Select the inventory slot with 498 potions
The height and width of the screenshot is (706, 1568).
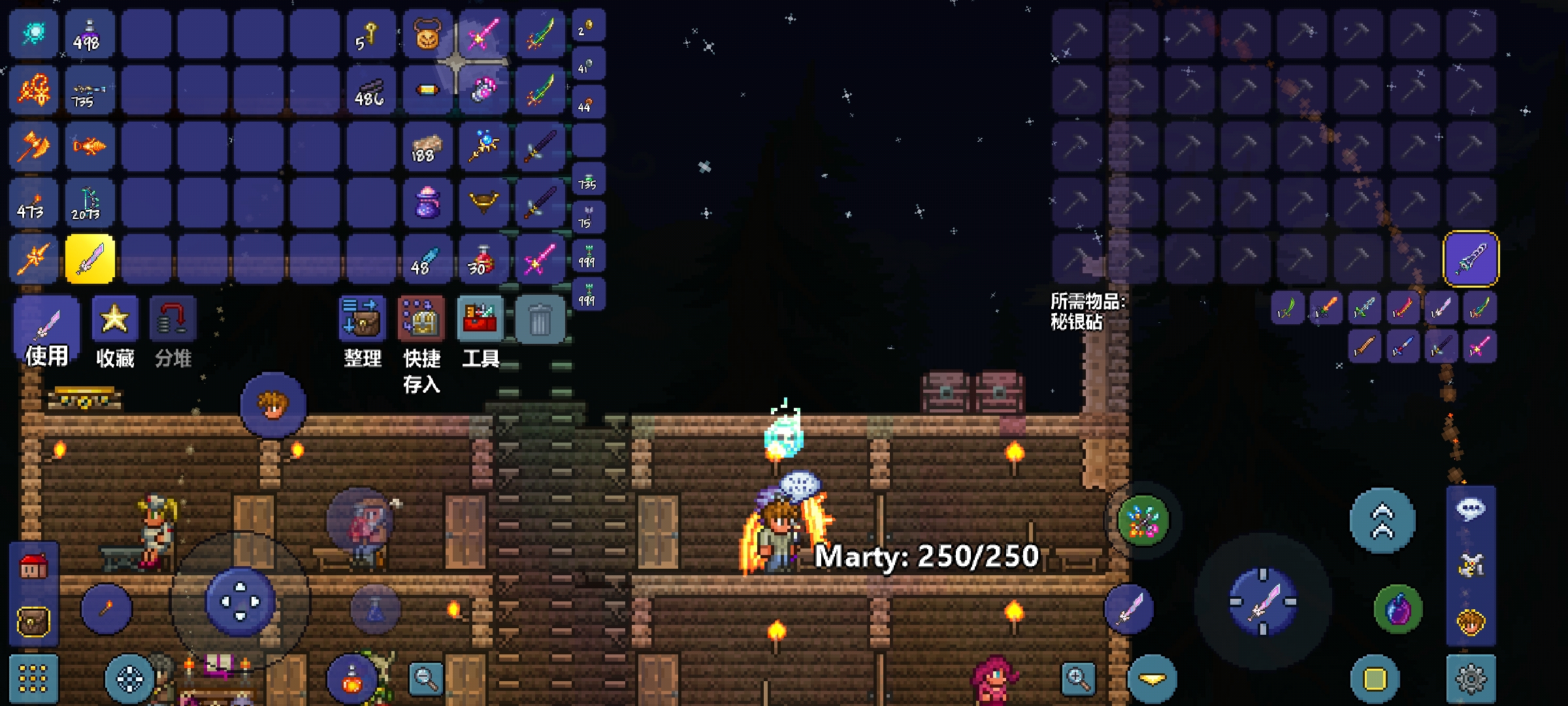coord(90,34)
